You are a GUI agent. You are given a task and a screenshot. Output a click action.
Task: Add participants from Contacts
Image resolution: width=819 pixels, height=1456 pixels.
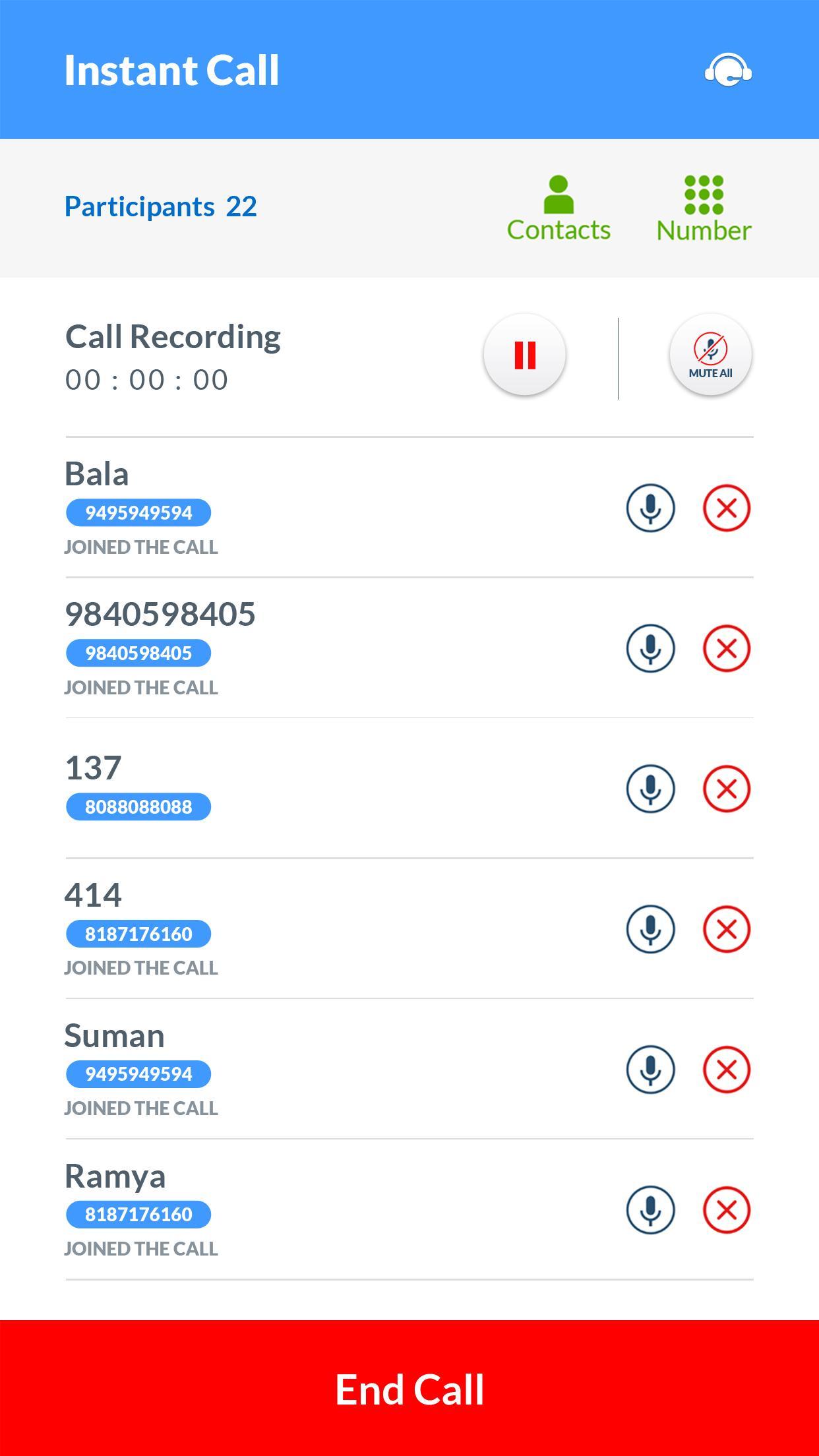[x=559, y=208]
